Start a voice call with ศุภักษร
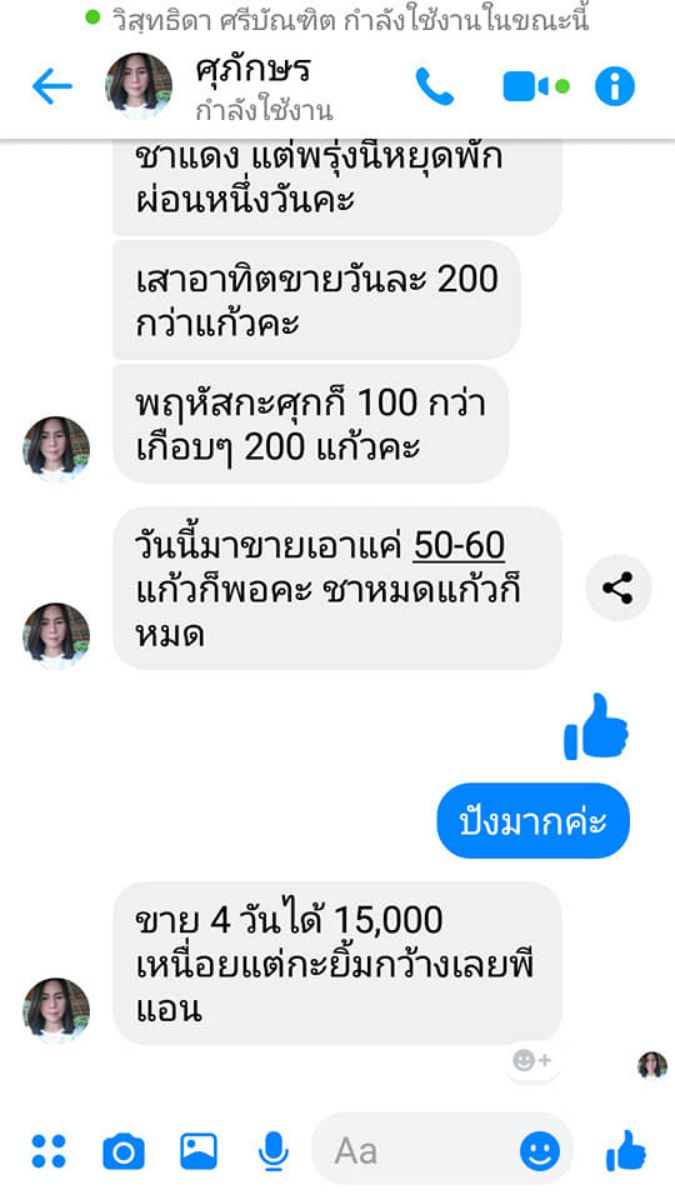This screenshot has width=675, height=1200. (434, 88)
